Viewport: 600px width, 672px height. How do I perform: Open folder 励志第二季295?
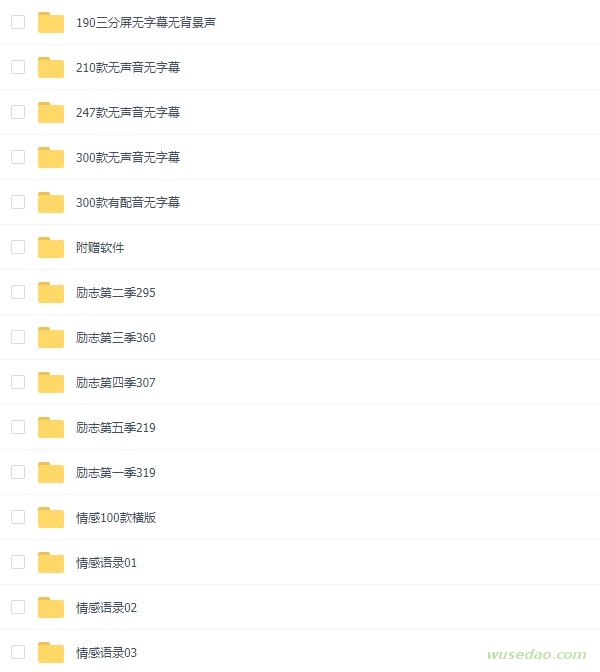[115, 292]
